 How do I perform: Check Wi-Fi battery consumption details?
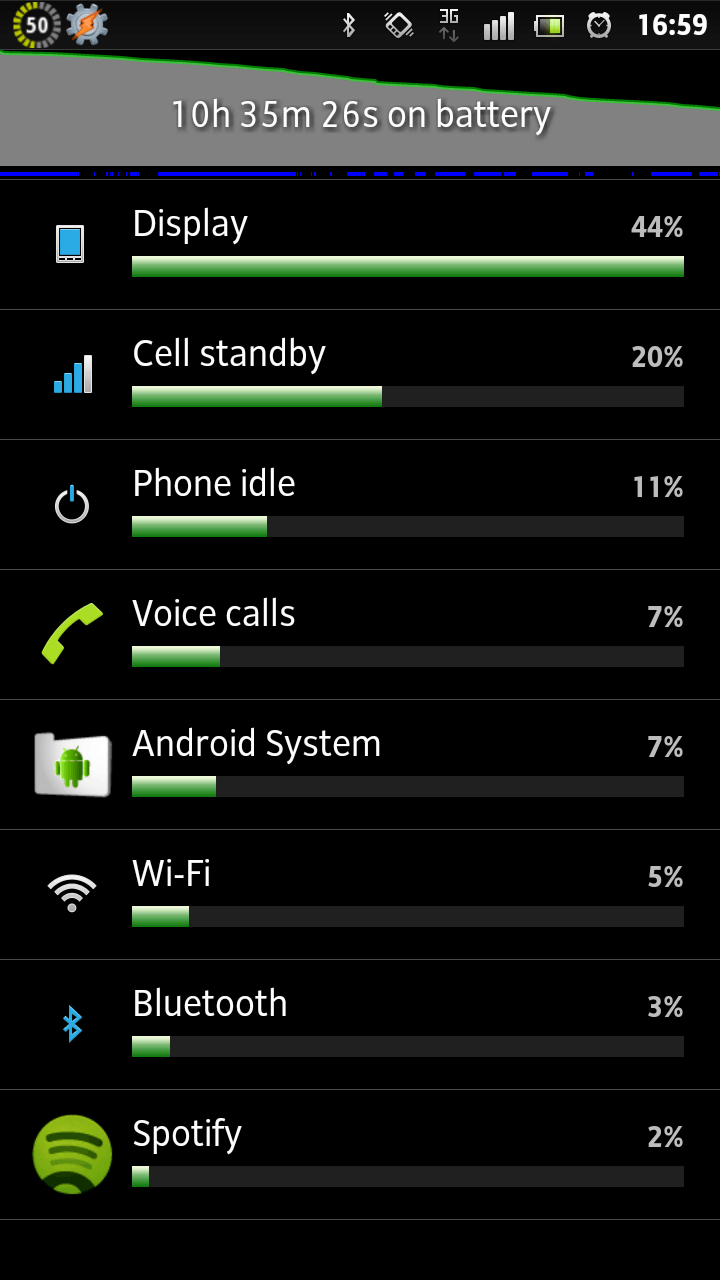[x=360, y=895]
